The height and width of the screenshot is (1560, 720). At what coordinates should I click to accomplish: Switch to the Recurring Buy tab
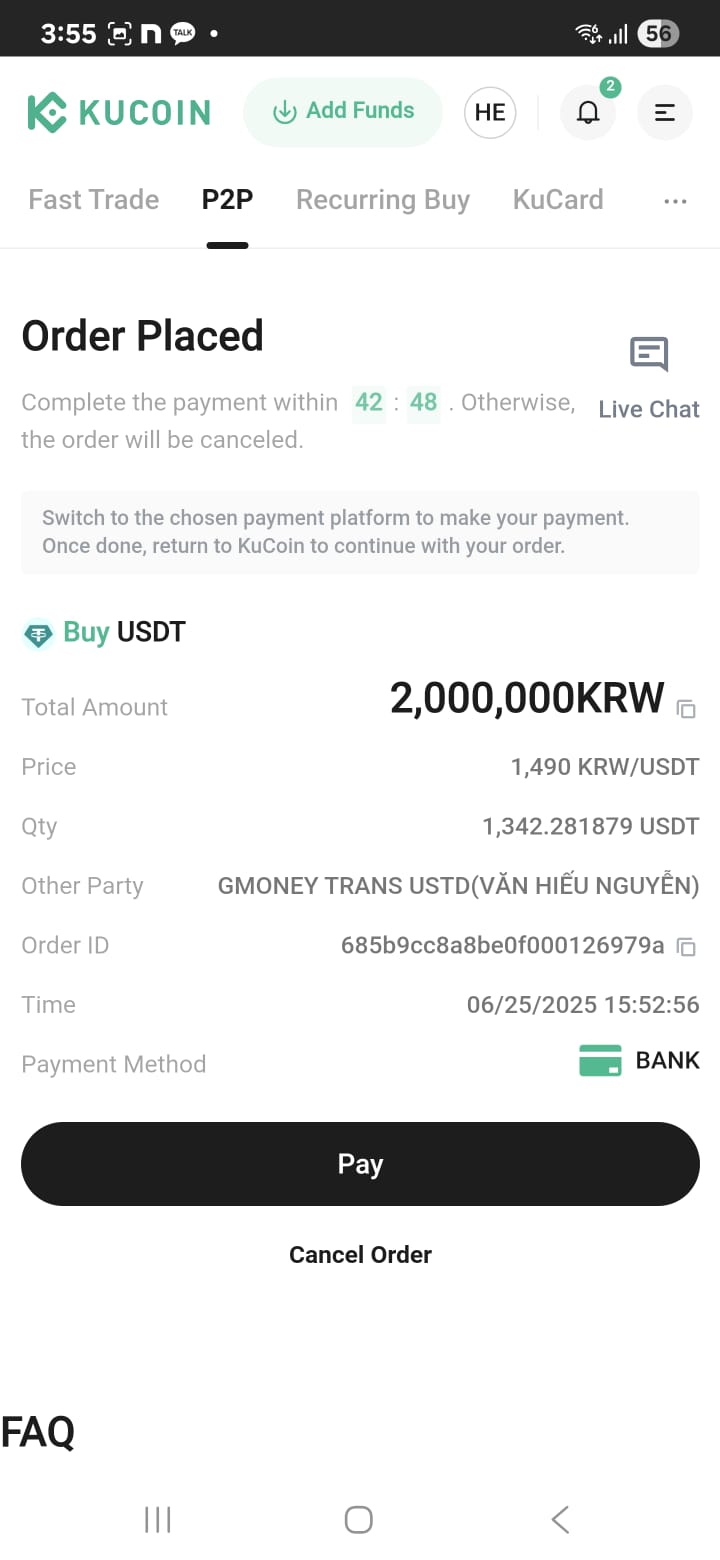[383, 200]
